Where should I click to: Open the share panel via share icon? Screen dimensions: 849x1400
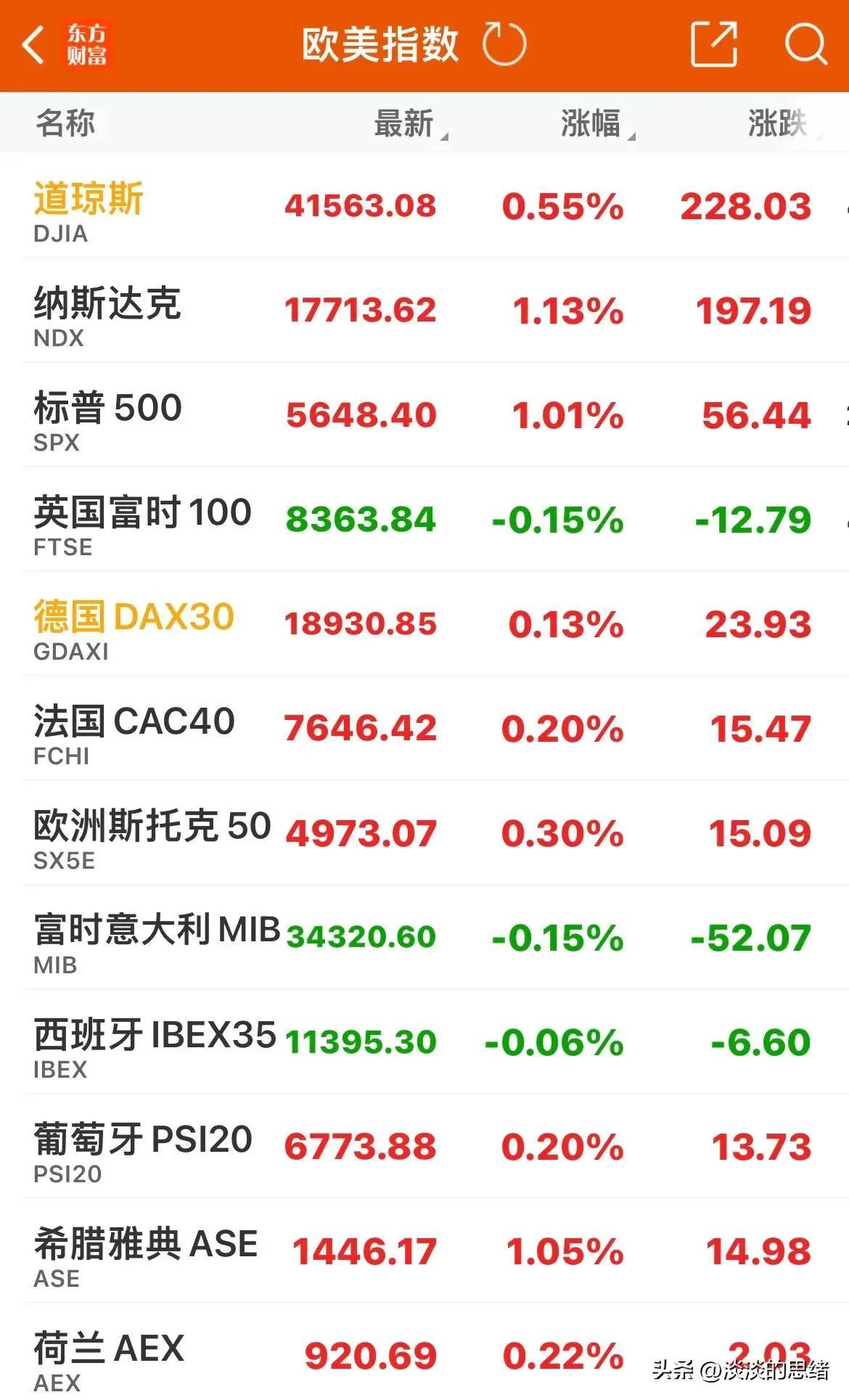pyautogui.click(x=715, y=44)
